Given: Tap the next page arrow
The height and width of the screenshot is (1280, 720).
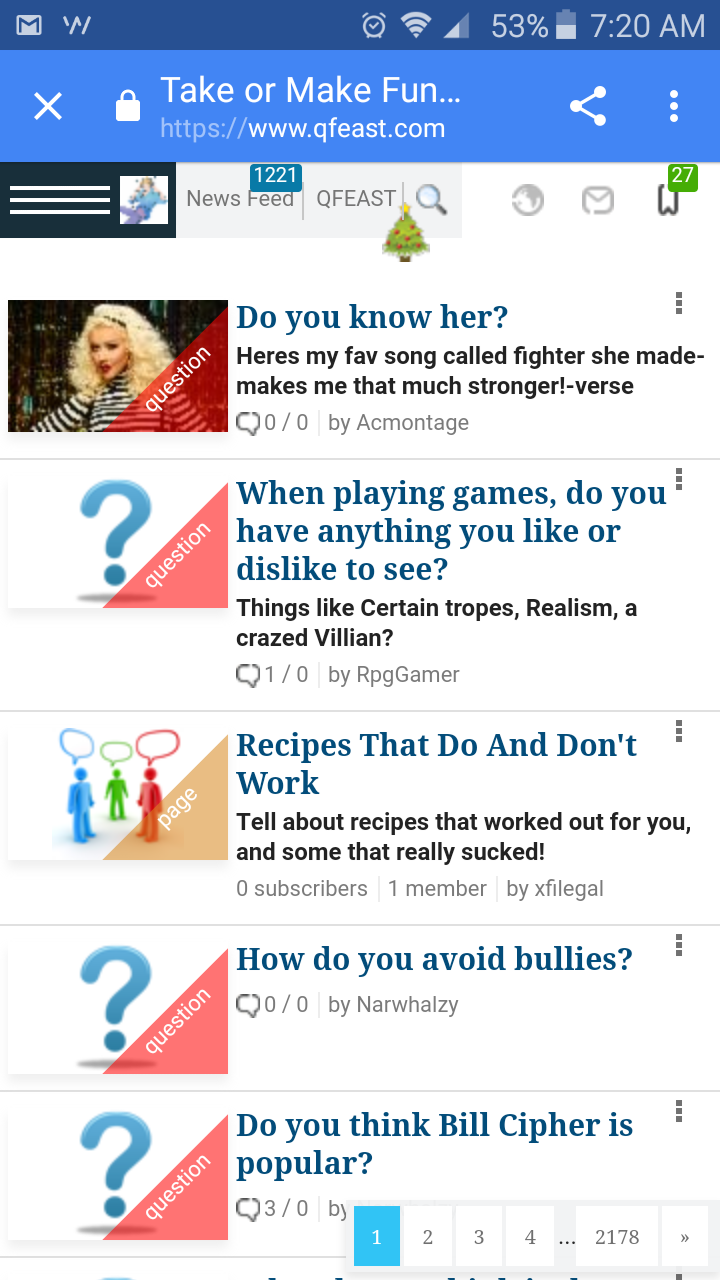Looking at the screenshot, I should pyautogui.click(x=684, y=1237).
